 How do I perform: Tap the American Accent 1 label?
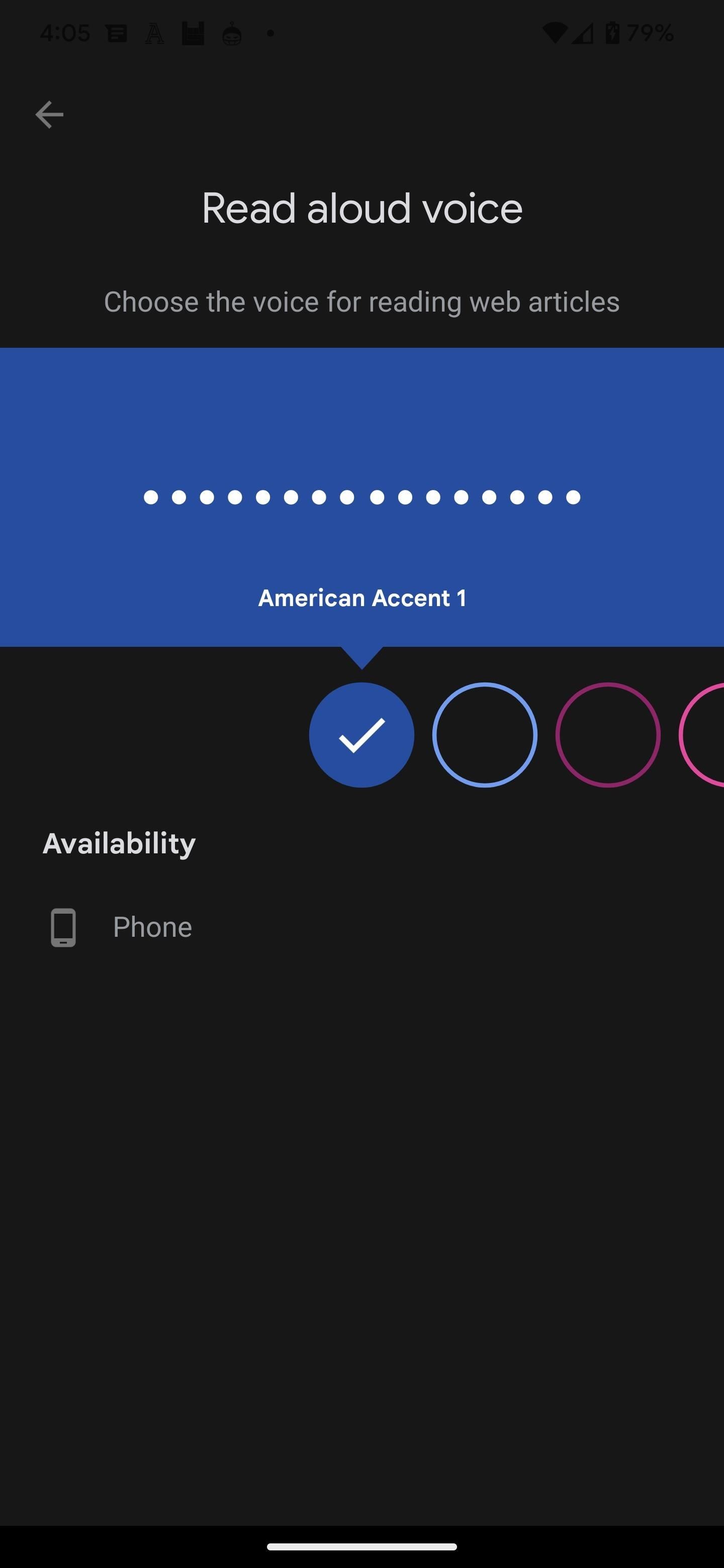361,598
